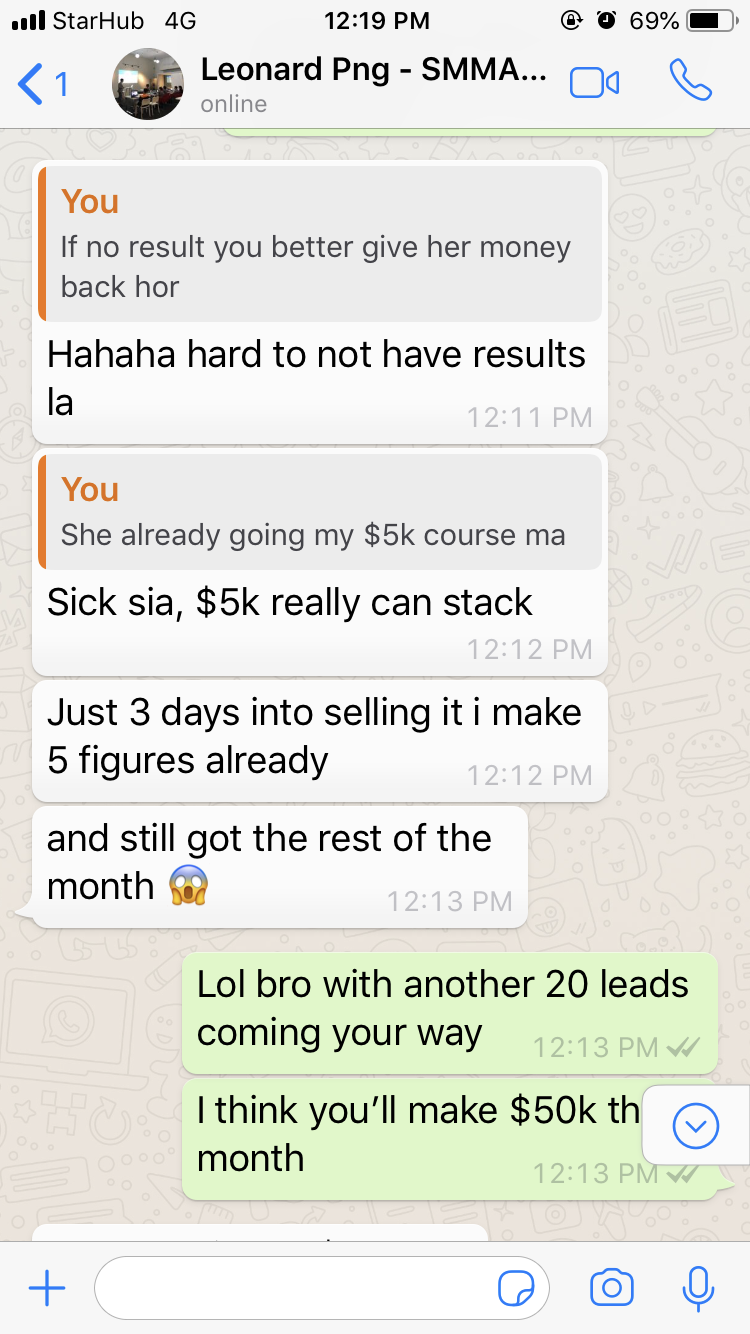Go back to the chats list
This screenshot has width=750, height=1334.
click(42, 85)
